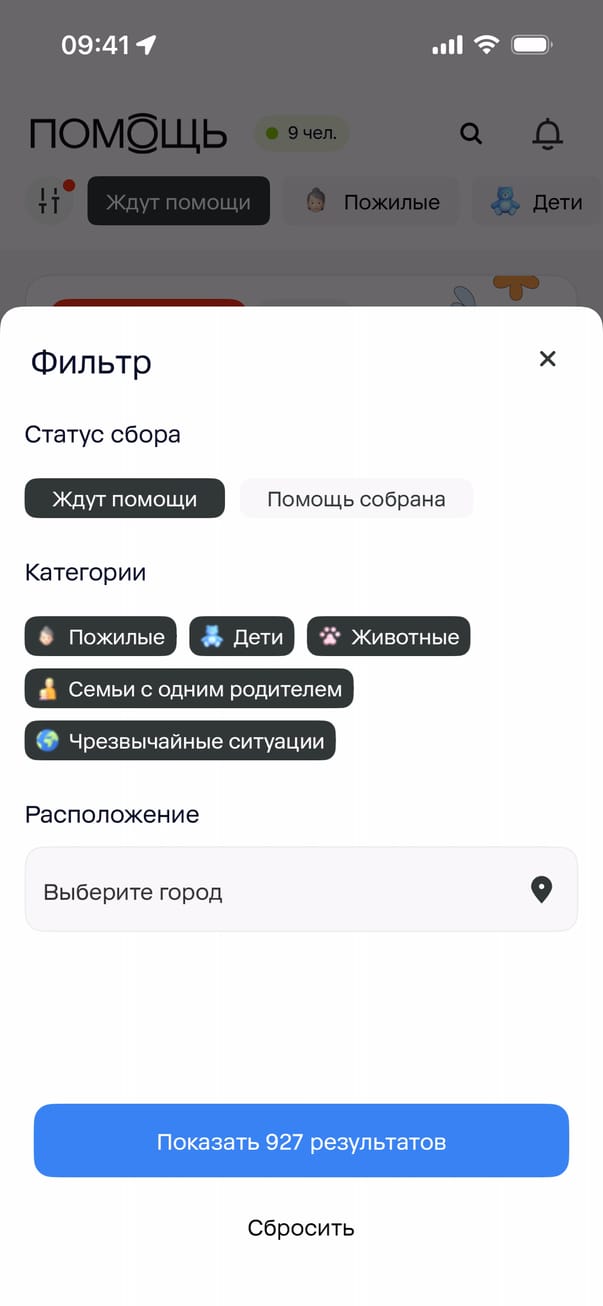Toggle the Чрезвычайные ситуации chip
The width and height of the screenshot is (603, 1306).
180,741
